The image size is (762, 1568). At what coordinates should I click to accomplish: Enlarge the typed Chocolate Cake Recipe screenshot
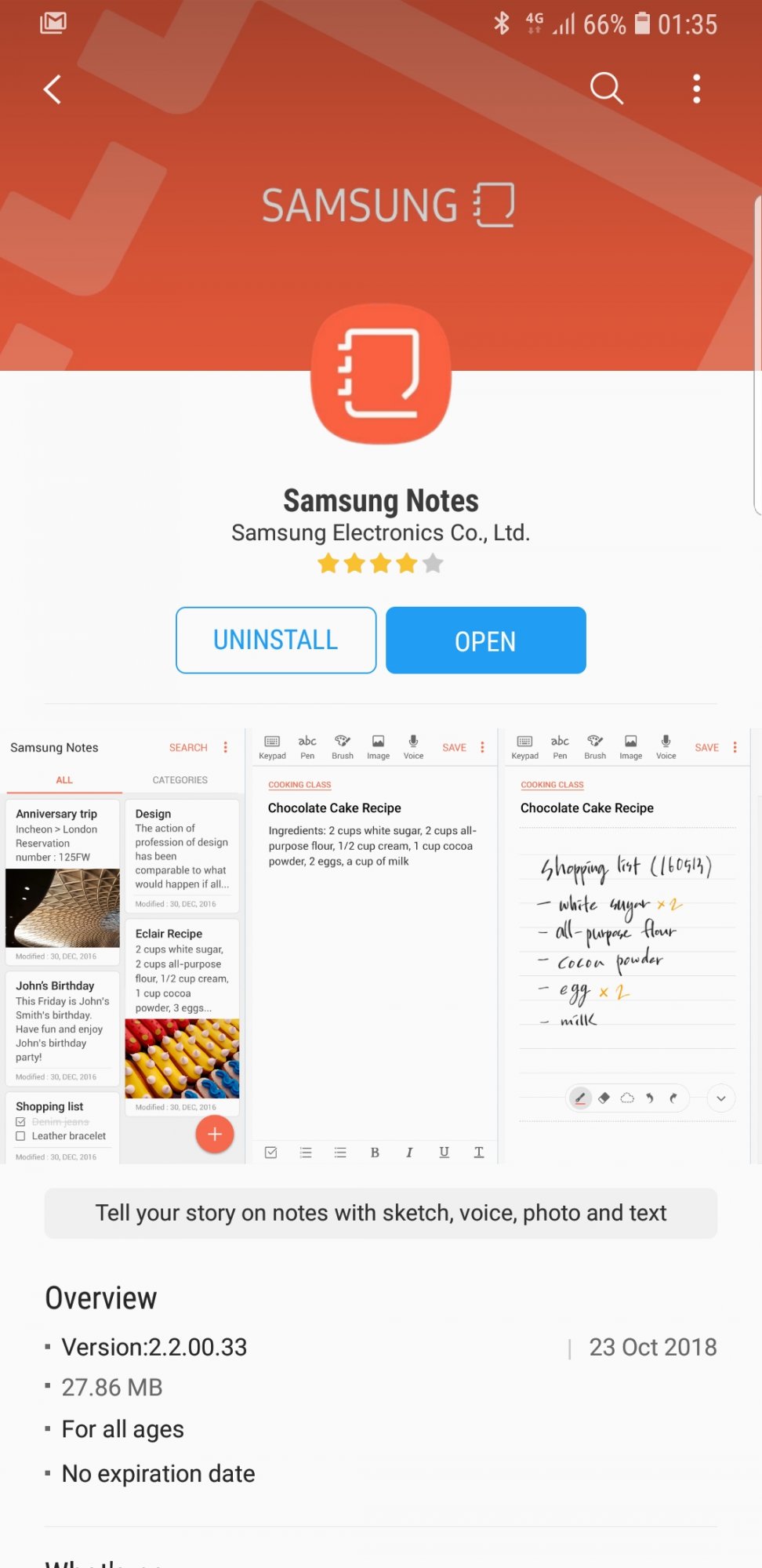372,946
